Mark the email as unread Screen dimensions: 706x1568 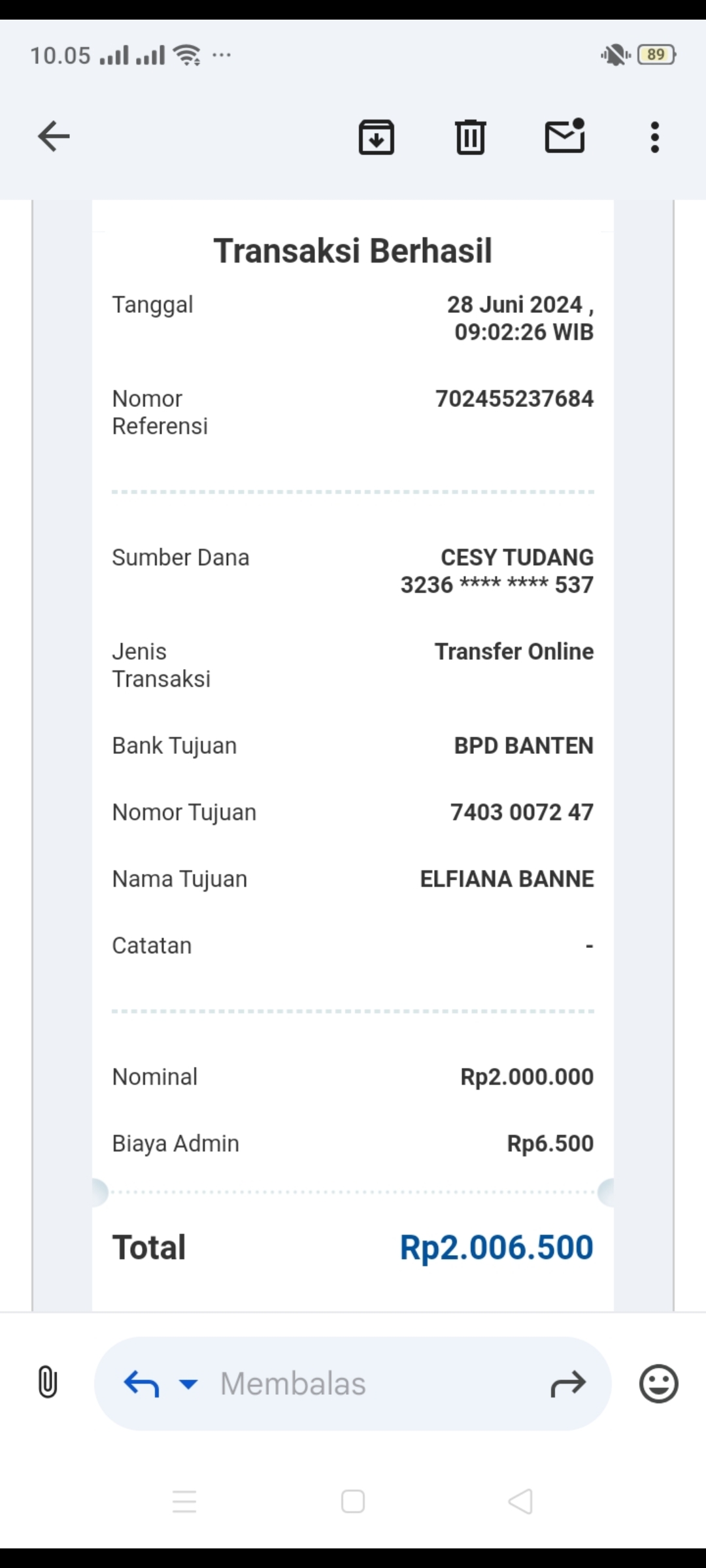click(564, 137)
